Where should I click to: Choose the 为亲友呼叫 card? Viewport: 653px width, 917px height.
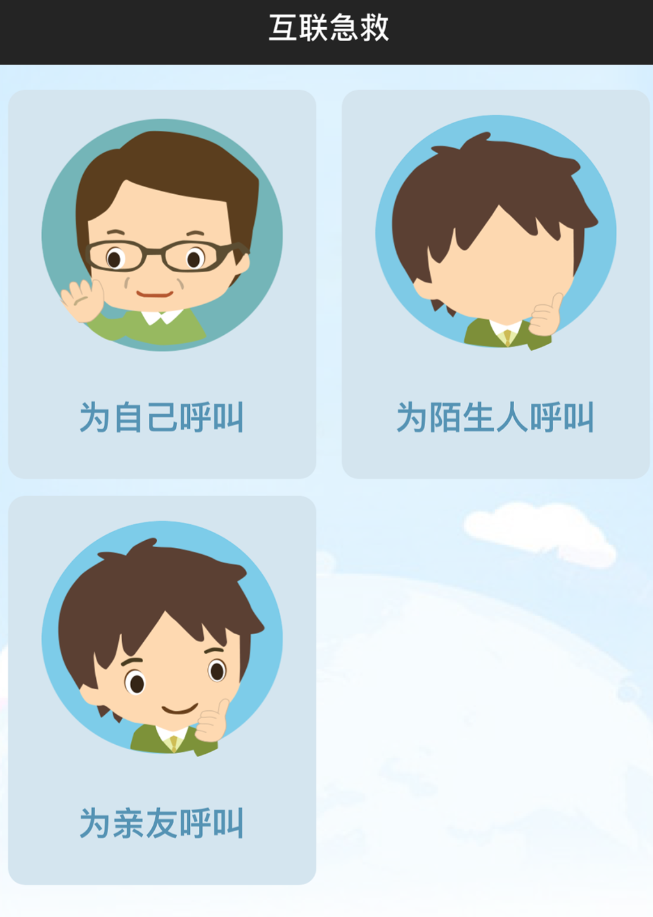pos(162,690)
